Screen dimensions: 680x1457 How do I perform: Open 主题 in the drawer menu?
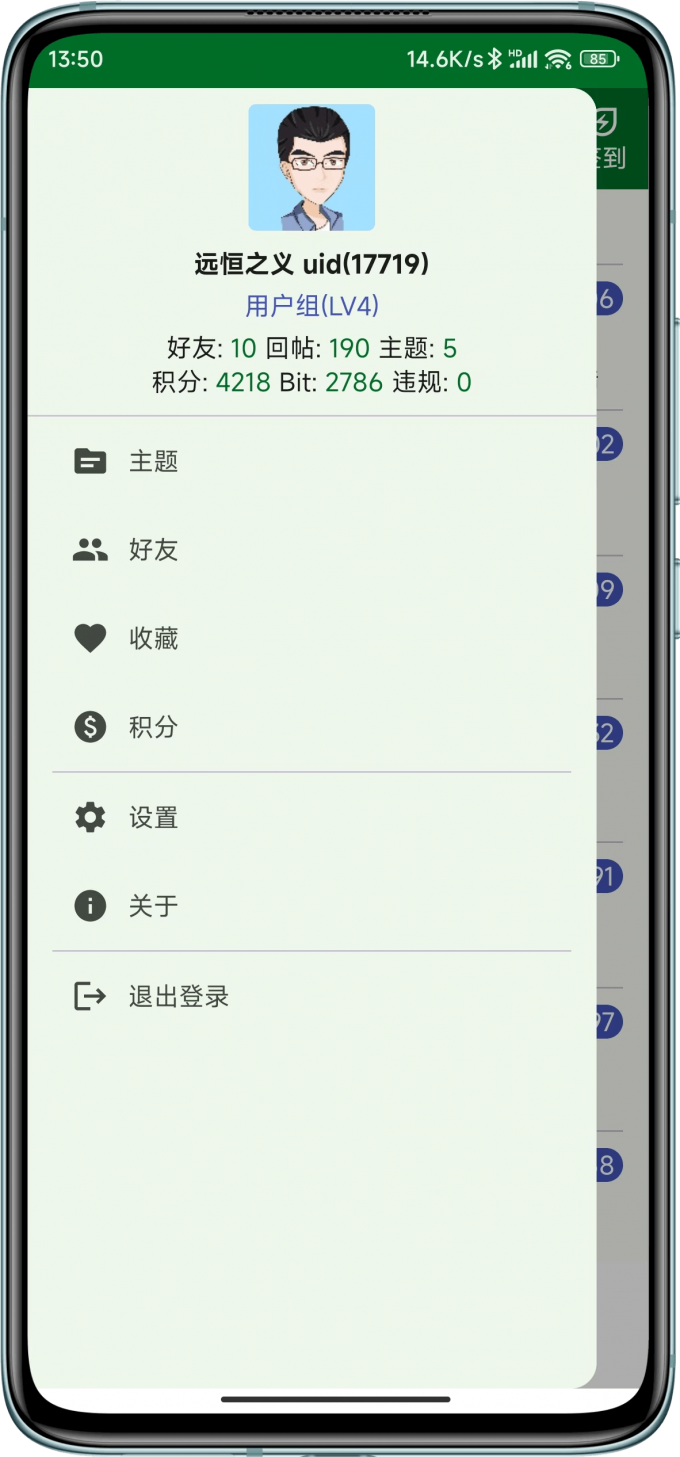153,461
